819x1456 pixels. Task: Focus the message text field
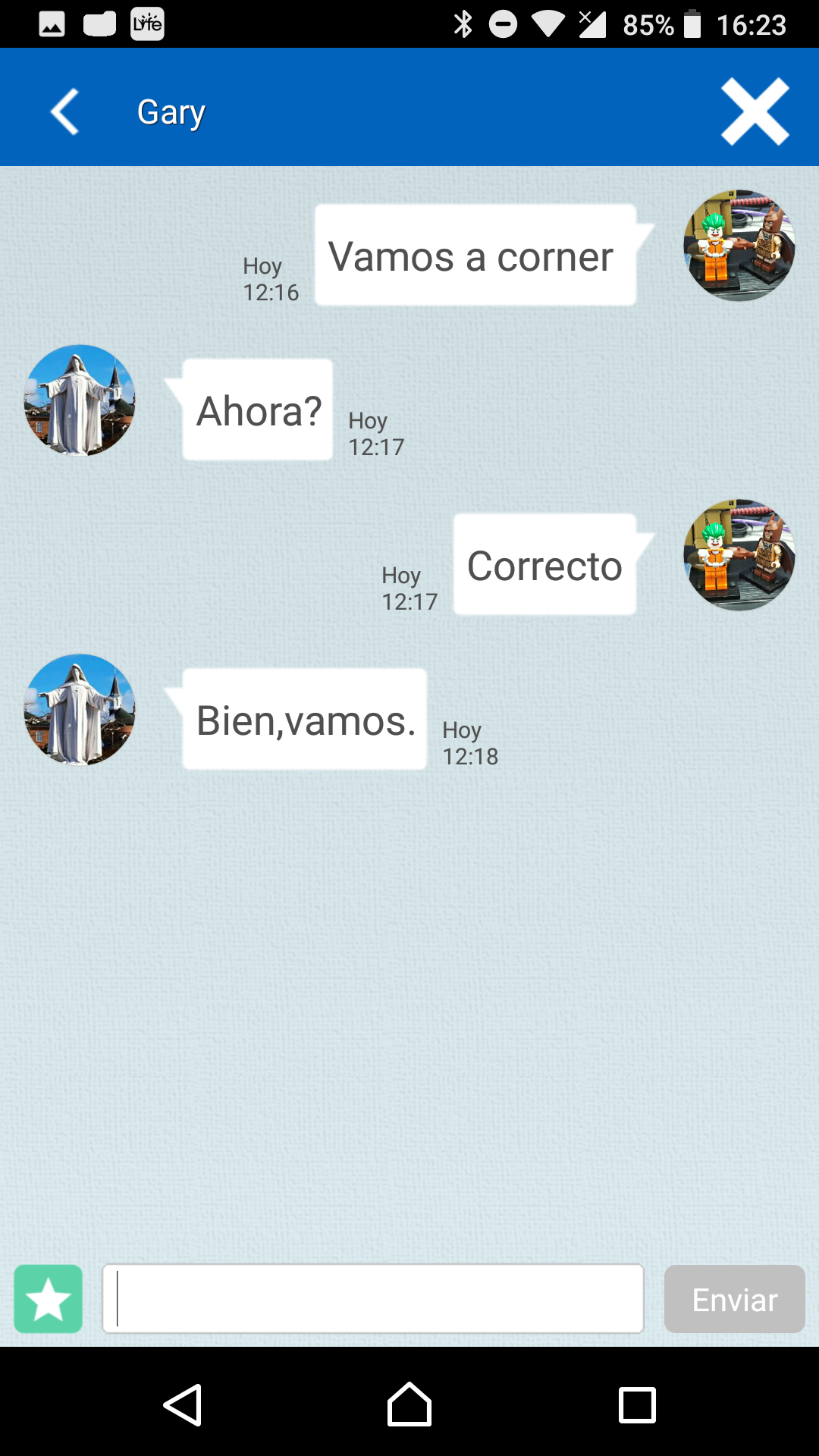pyautogui.click(x=373, y=1298)
